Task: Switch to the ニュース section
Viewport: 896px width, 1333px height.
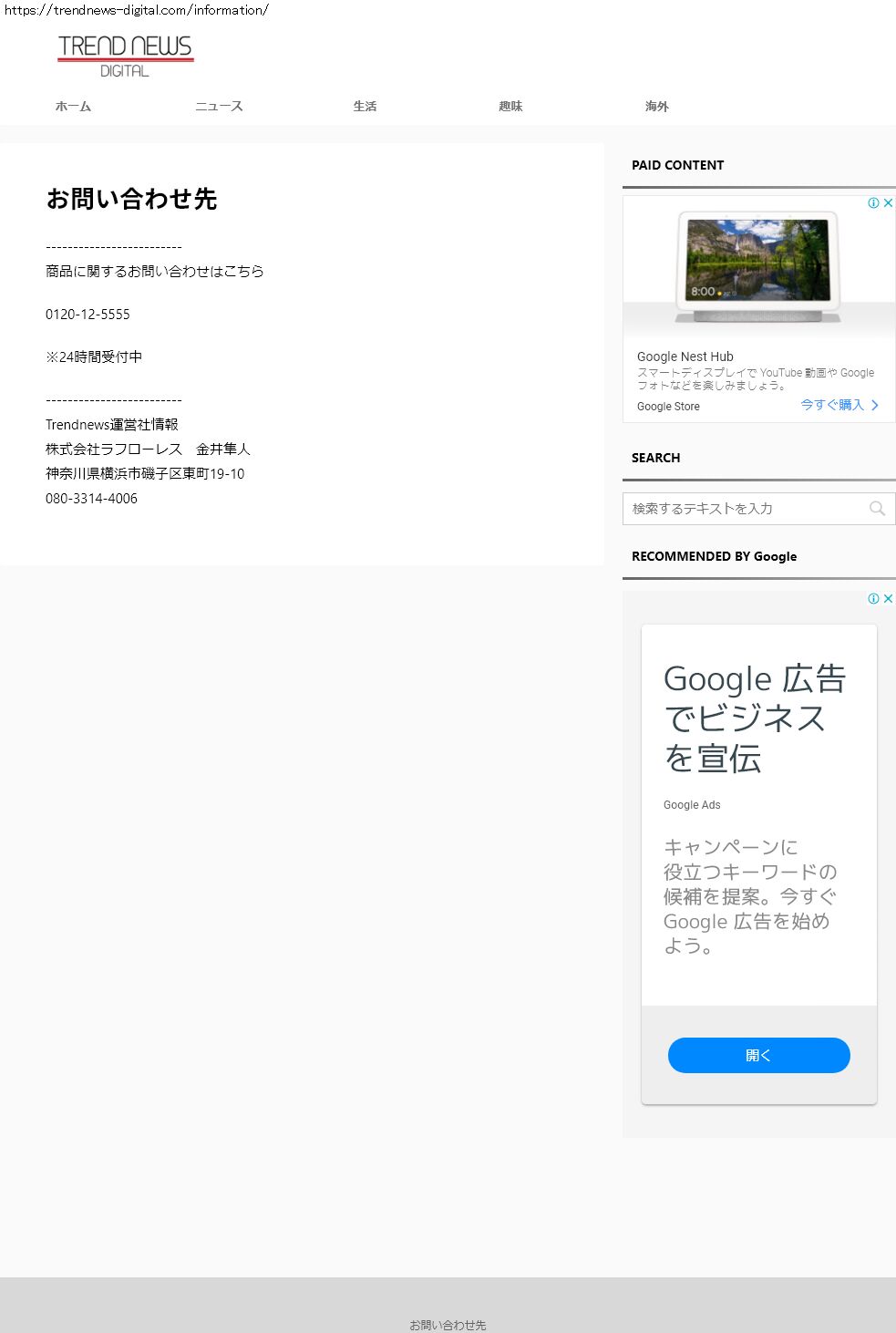Action: coord(219,107)
